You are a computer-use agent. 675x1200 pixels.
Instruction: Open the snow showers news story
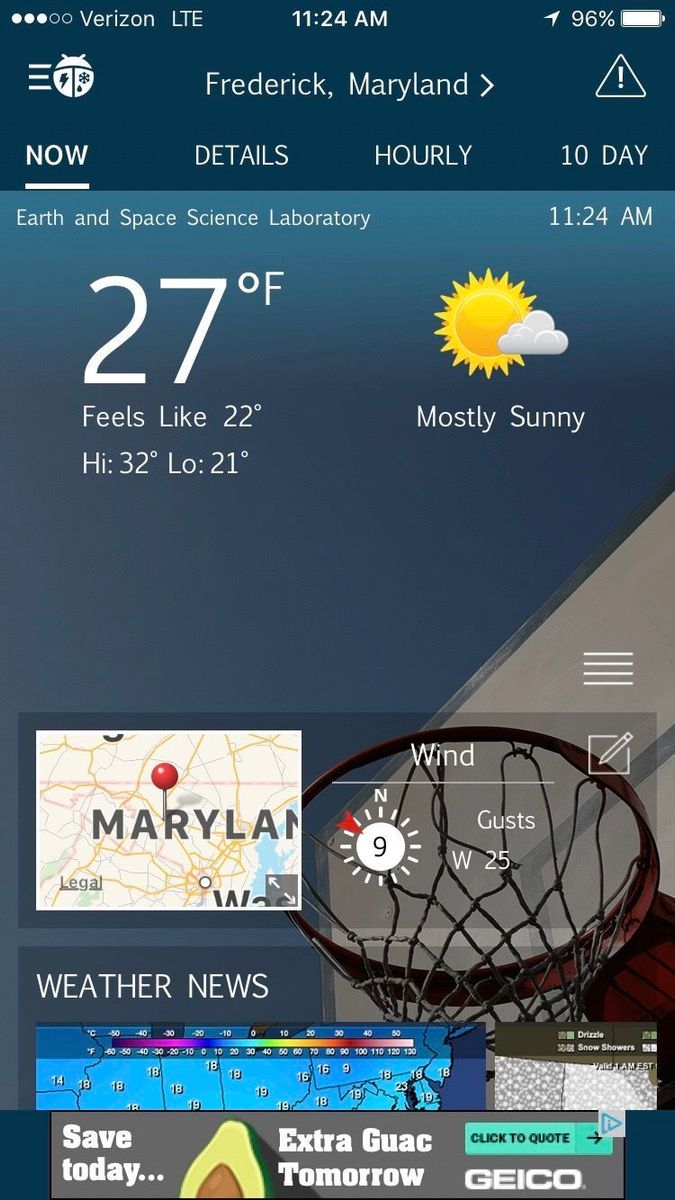click(576, 1066)
